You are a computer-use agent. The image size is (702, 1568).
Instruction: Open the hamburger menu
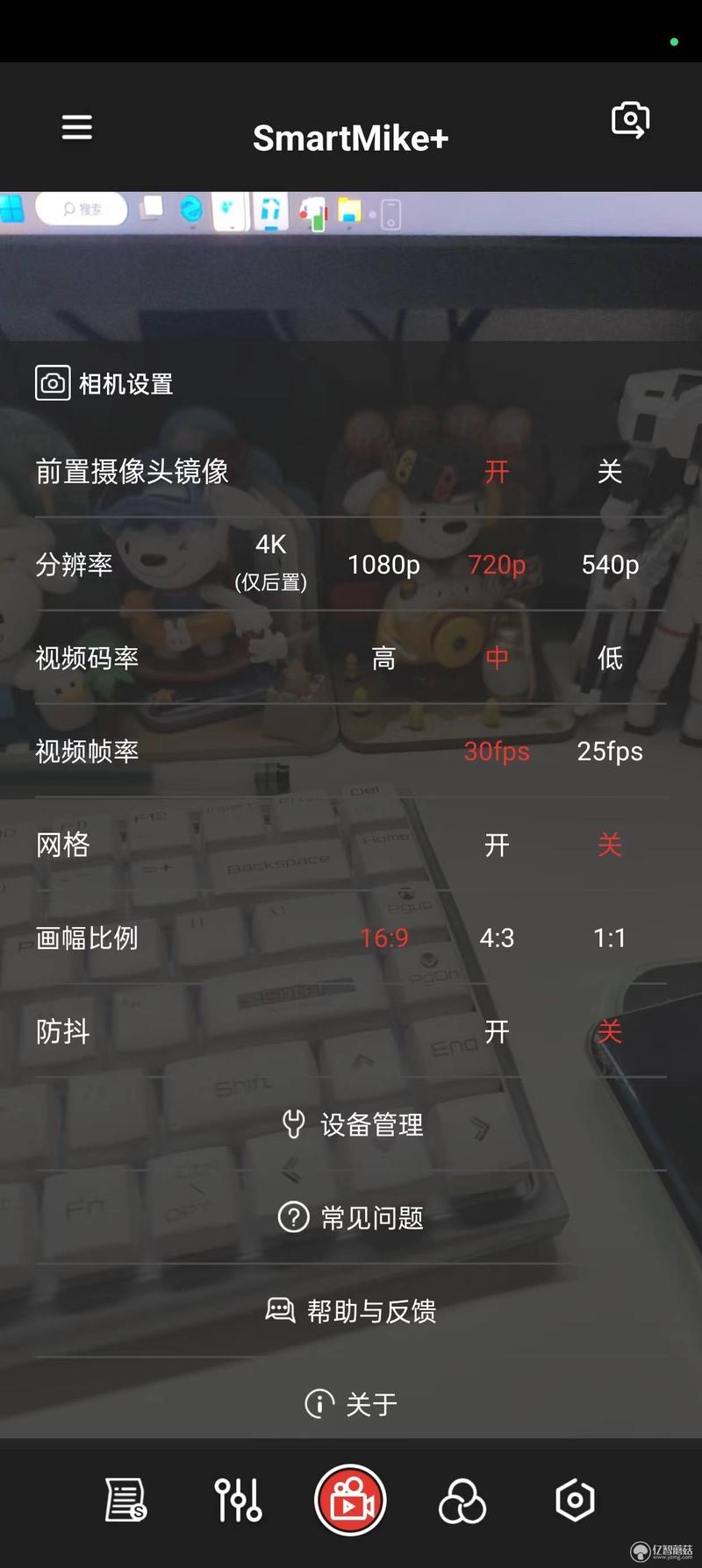click(77, 127)
